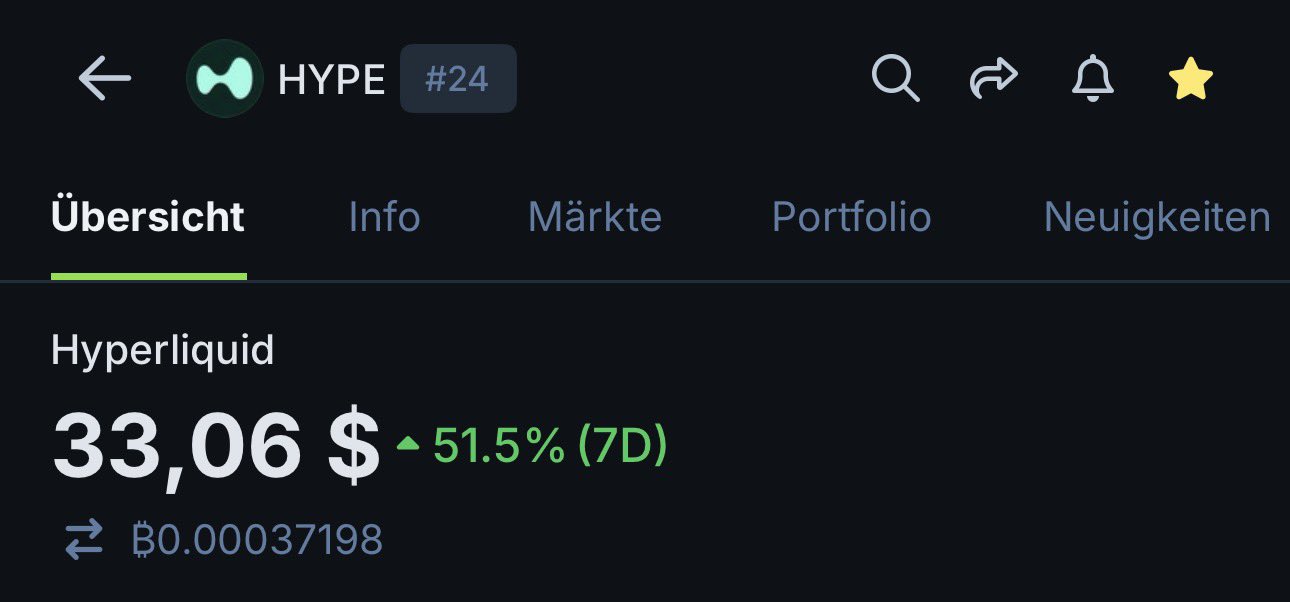Remove HYPE from favorites via the star
Image resolution: width=1290 pixels, height=602 pixels.
tap(1190, 78)
